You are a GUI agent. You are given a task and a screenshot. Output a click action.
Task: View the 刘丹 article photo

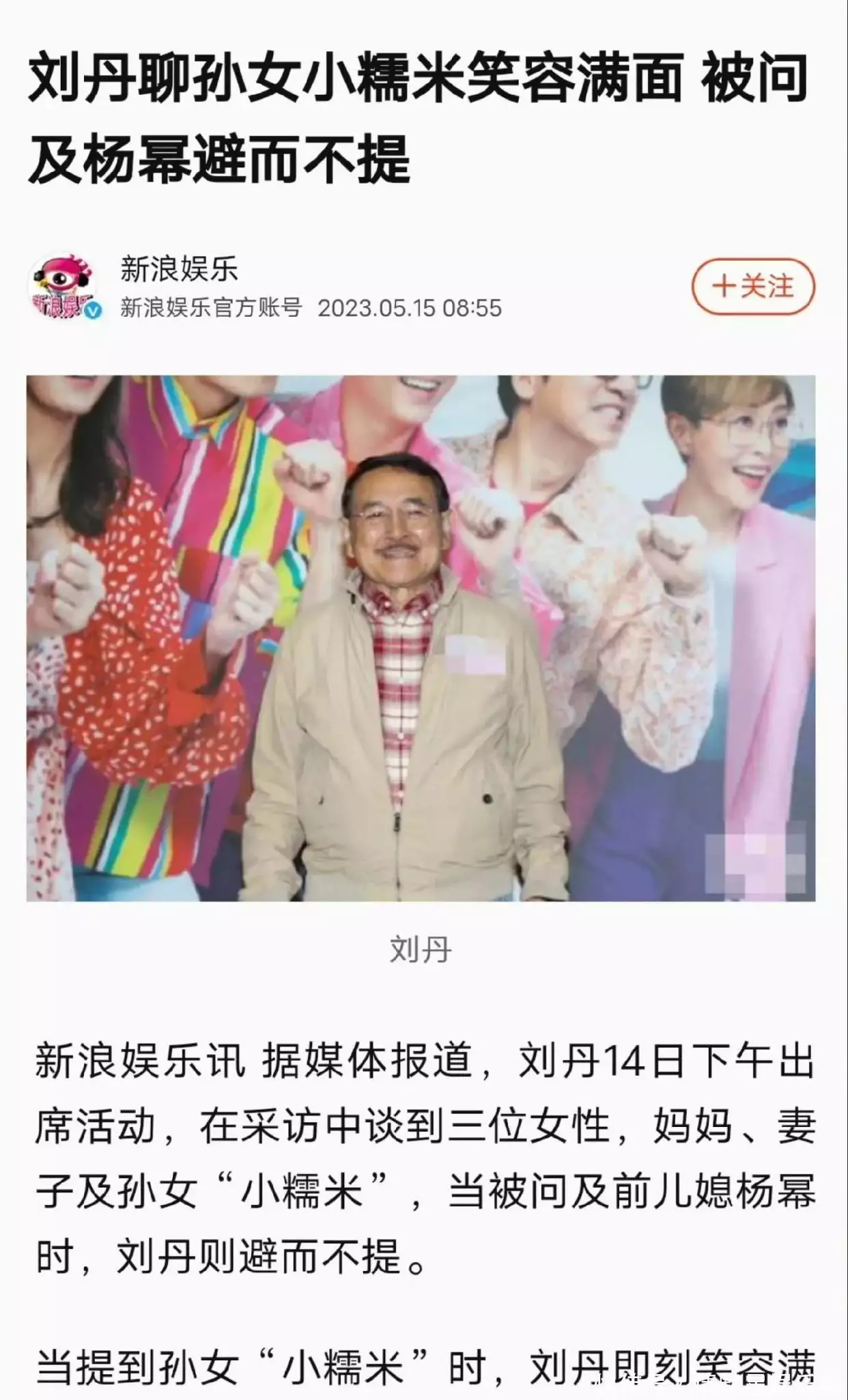[421, 638]
